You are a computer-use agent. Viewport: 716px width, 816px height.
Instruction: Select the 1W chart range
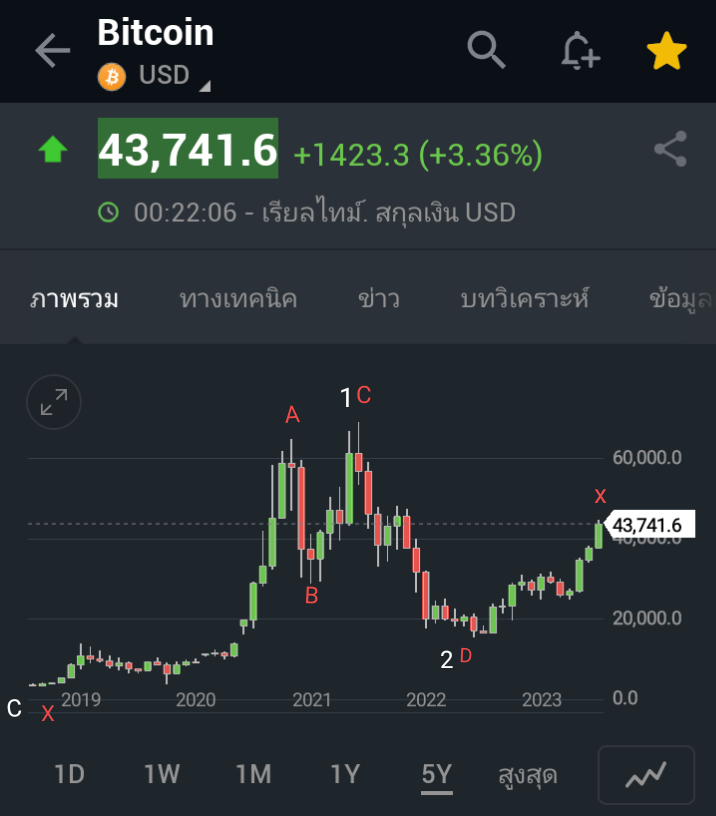point(161,774)
